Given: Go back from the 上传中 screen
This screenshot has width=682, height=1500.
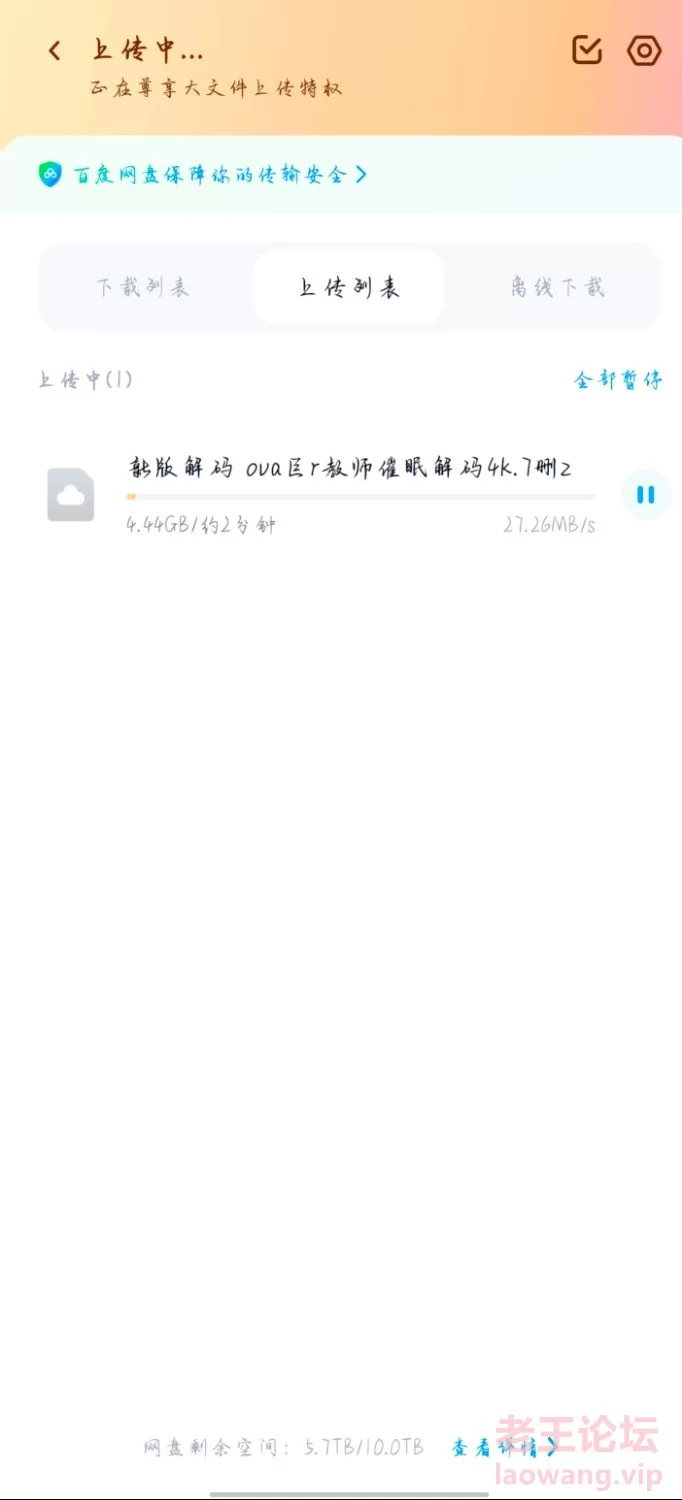Looking at the screenshot, I should pos(55,51).
